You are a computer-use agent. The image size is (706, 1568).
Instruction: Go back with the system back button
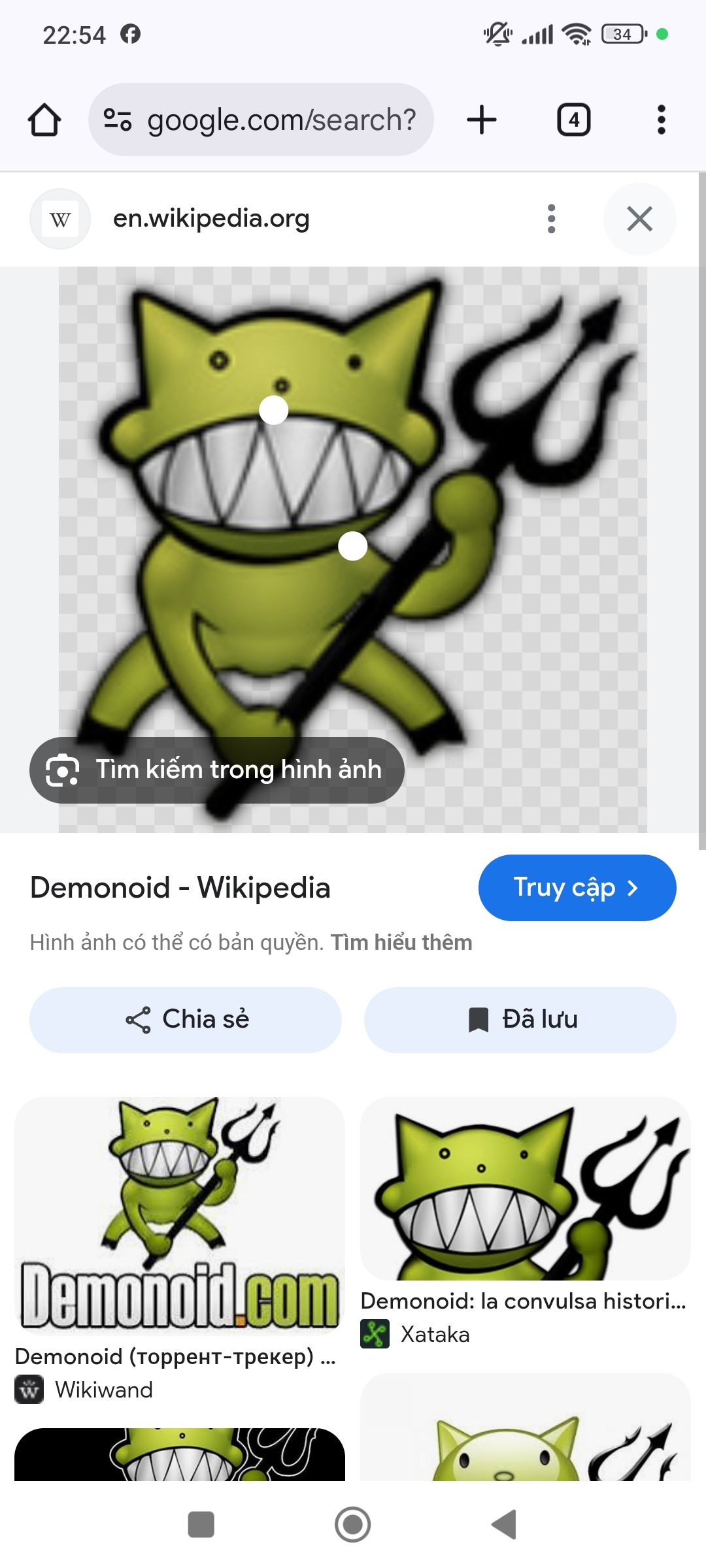(504, 1525)
